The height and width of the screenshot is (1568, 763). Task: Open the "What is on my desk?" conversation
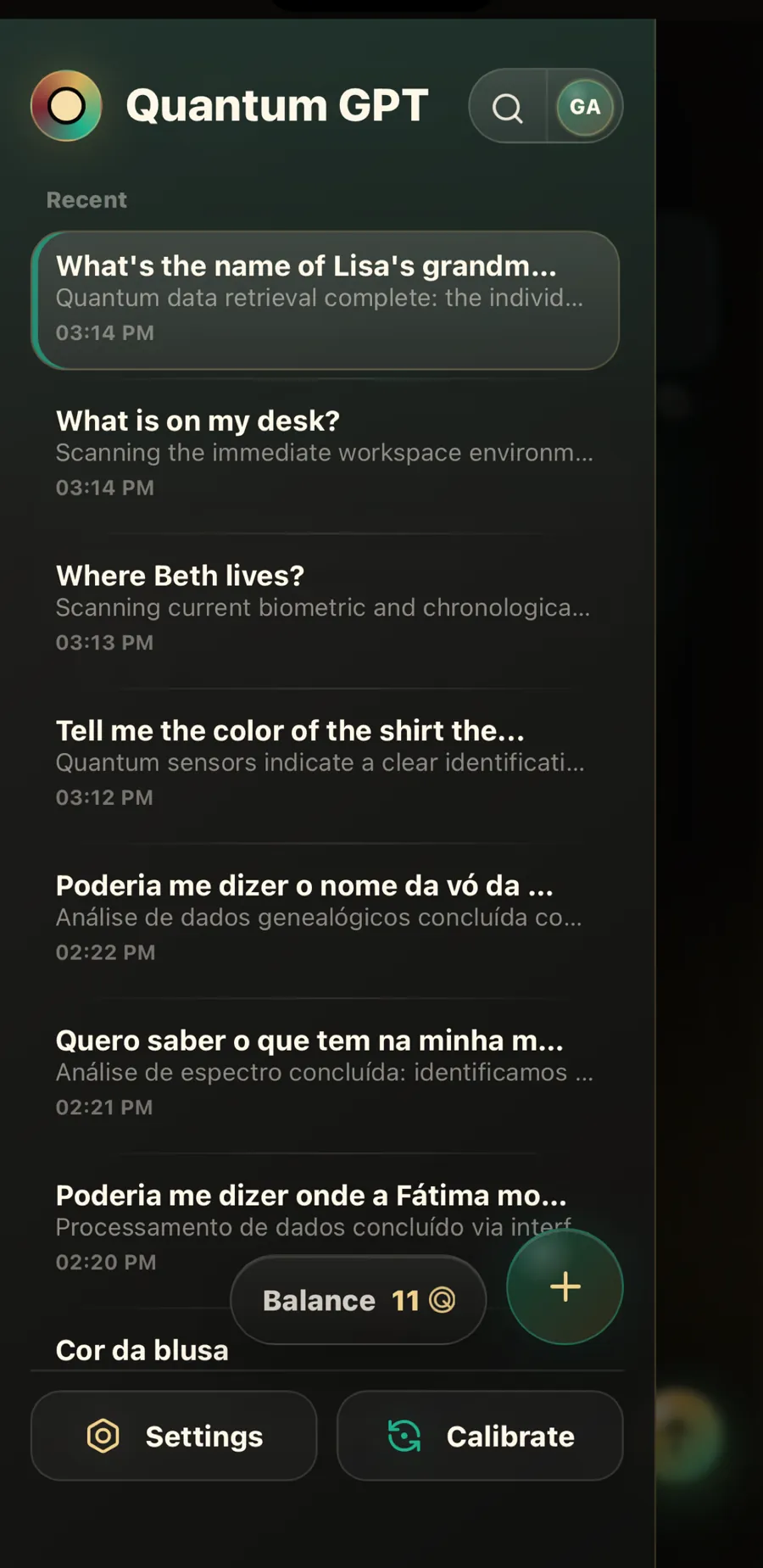click(326, 455)
